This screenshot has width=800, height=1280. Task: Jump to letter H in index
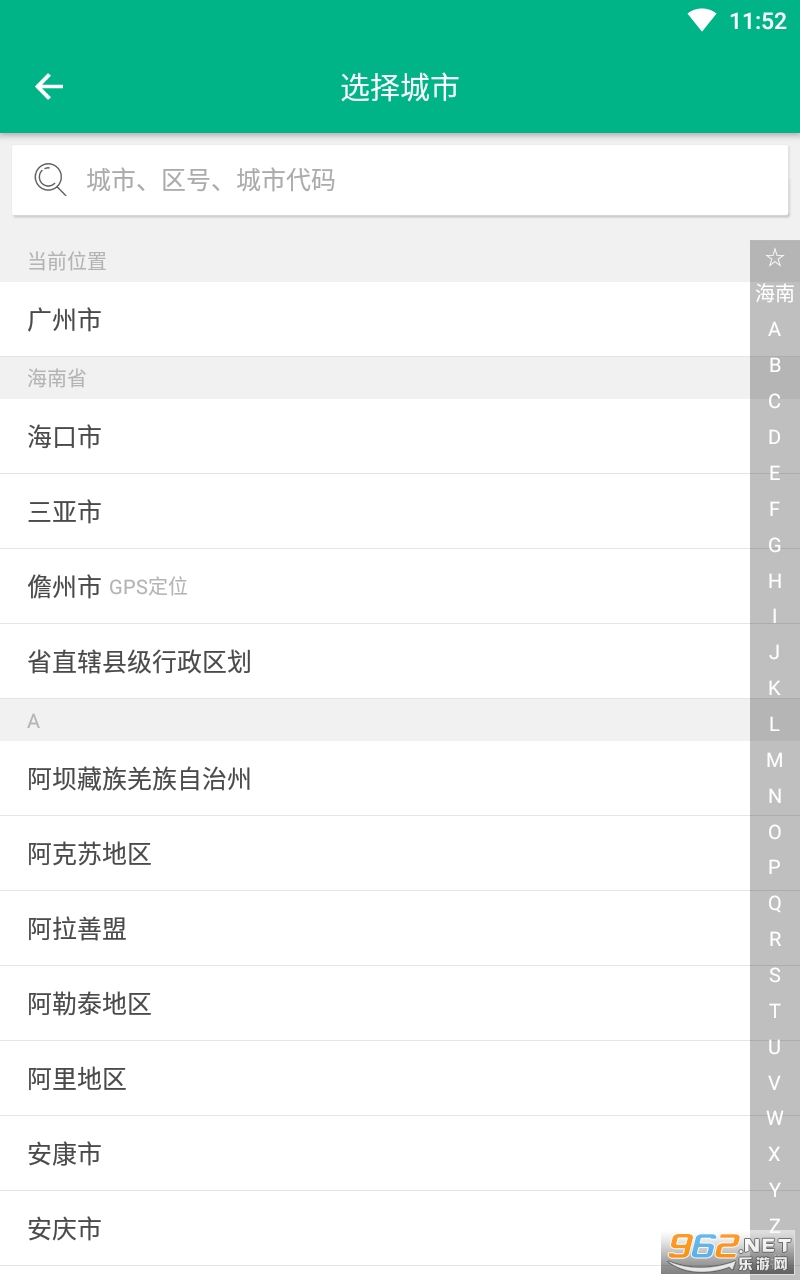(774, 581)
